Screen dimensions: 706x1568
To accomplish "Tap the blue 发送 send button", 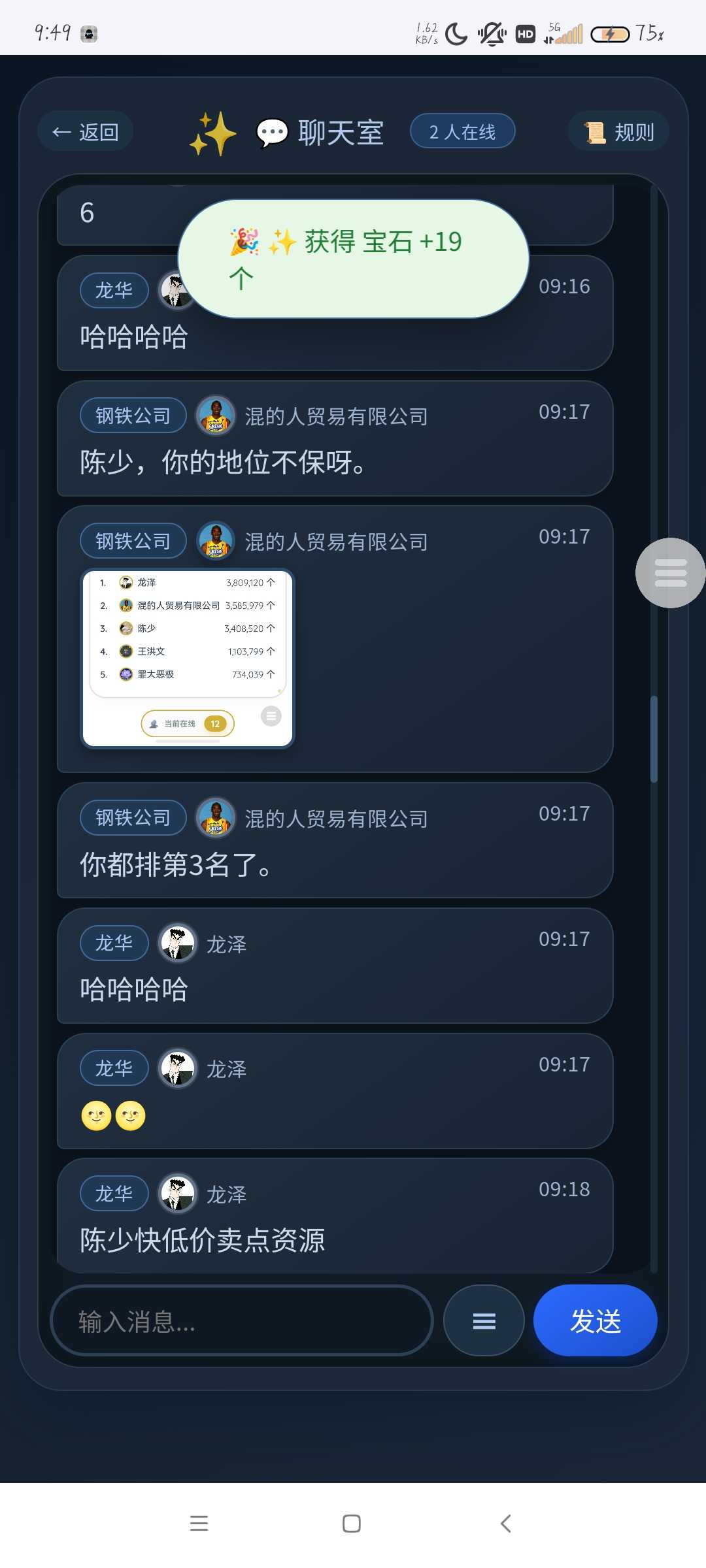I will [595, 1321].
